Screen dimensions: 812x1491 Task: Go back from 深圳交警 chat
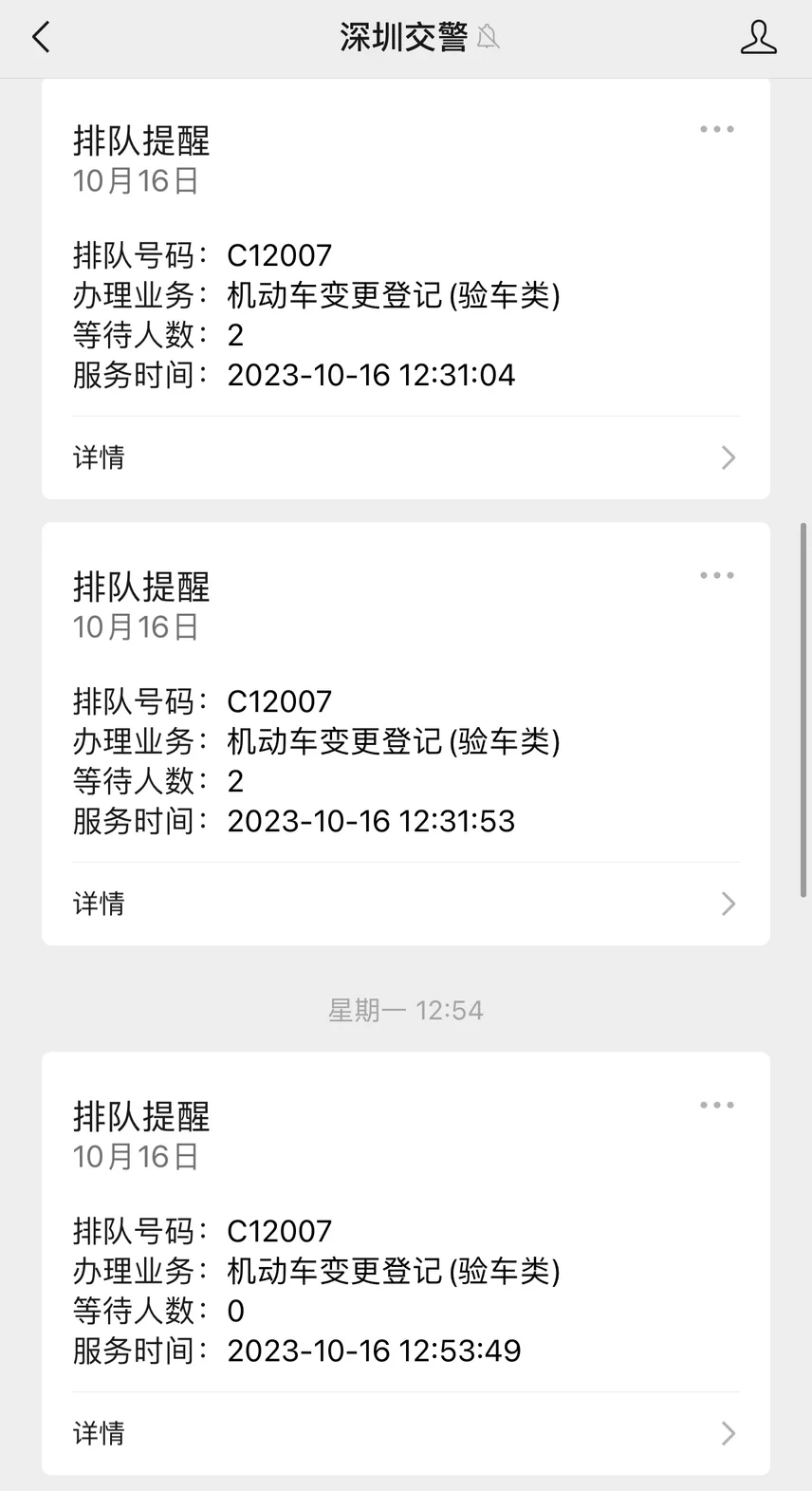tap(41, 38)
